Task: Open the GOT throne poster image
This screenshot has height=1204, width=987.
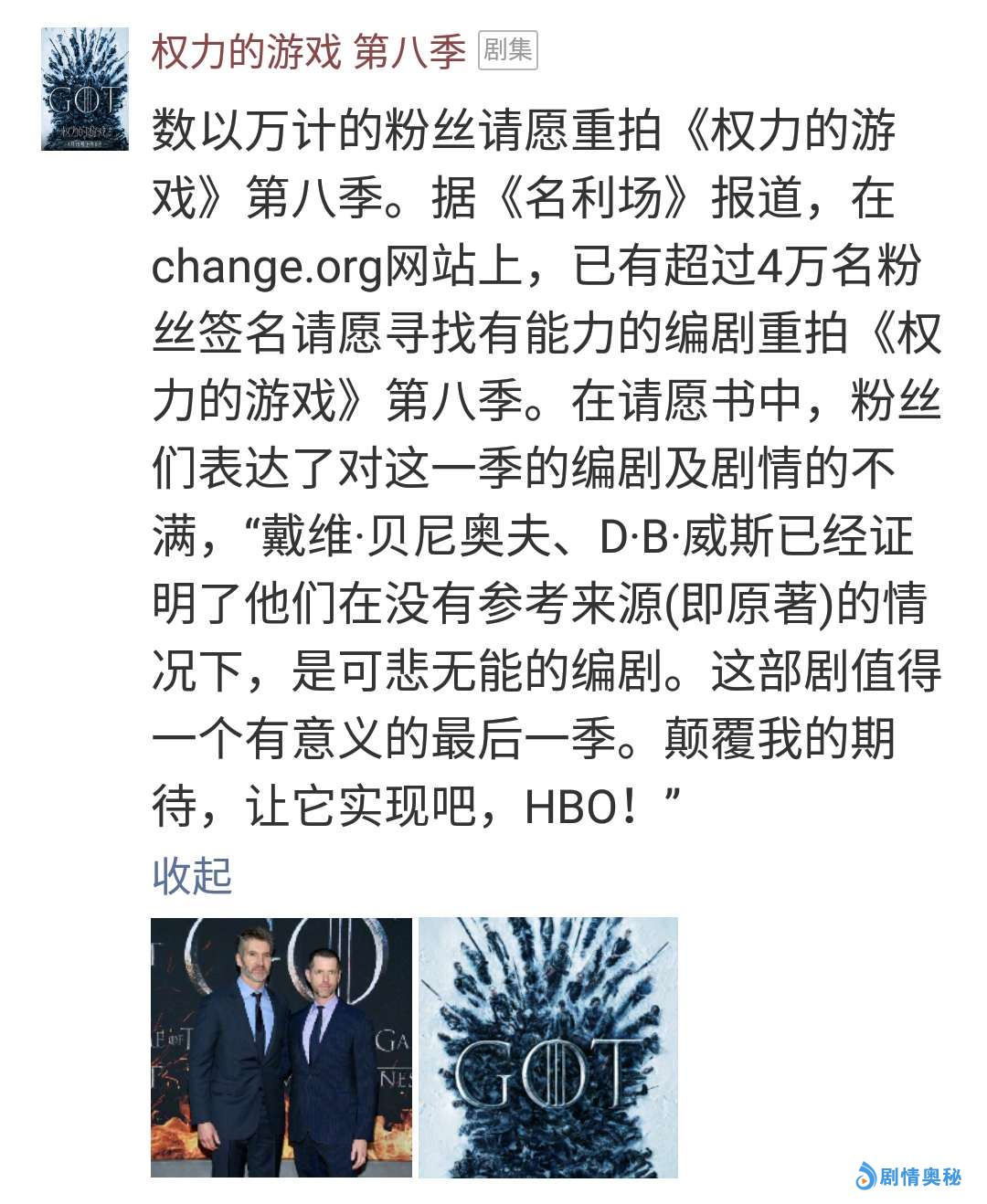Action: tap(547, 1047)
